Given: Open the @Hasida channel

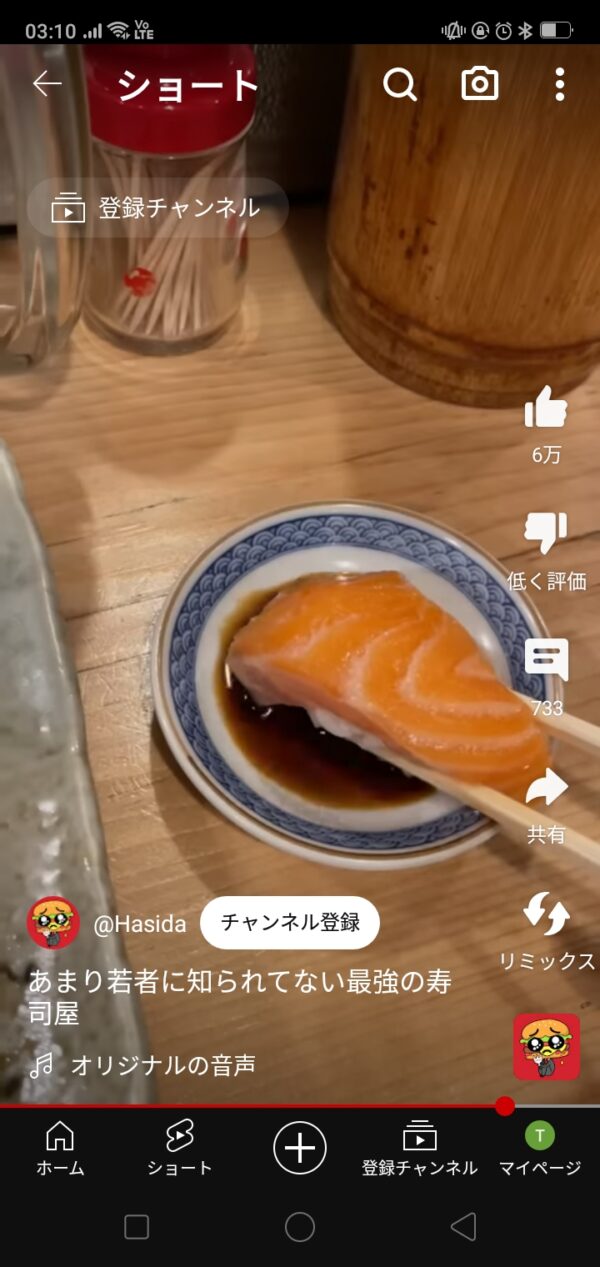Looking at the screenshot, I should [139, 924].
